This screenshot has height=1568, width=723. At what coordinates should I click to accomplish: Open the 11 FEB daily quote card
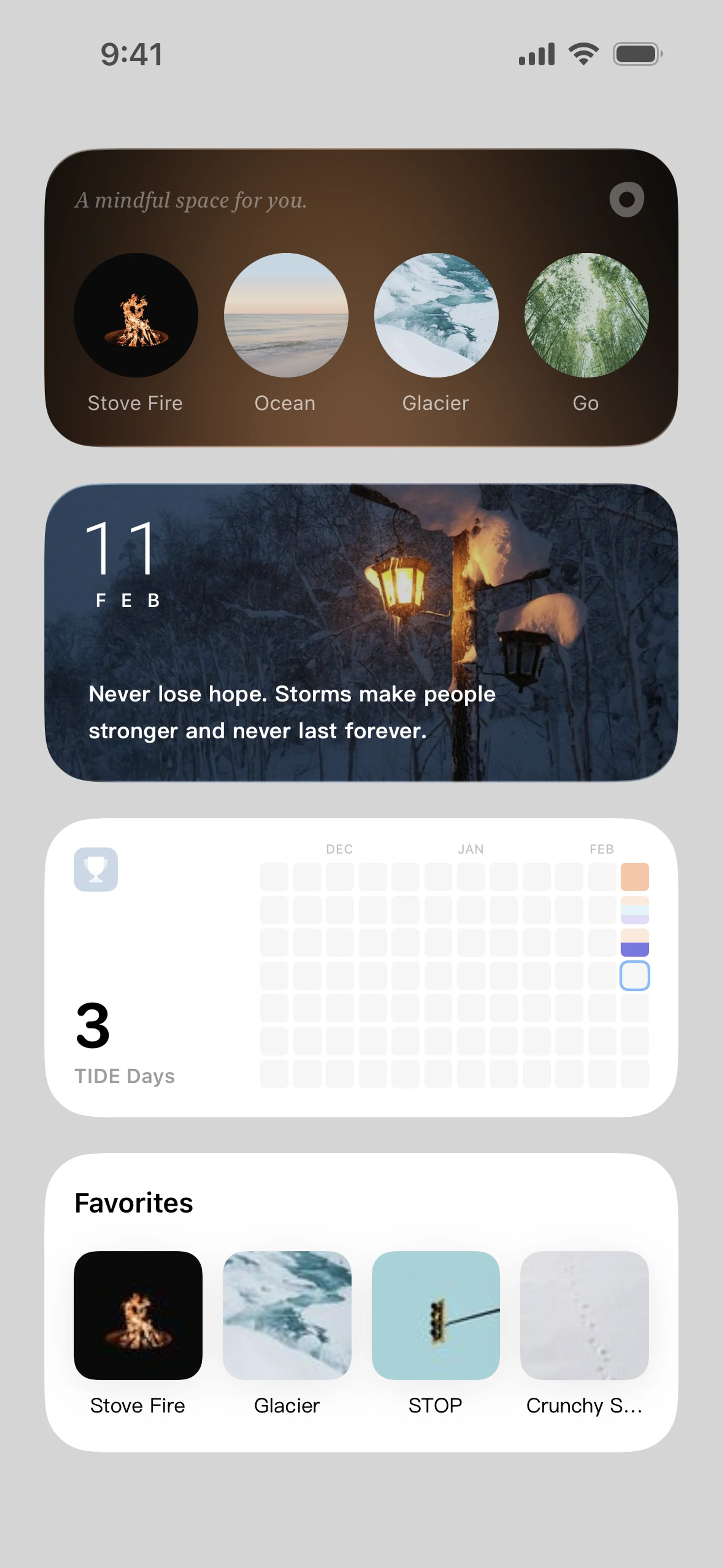361,633
